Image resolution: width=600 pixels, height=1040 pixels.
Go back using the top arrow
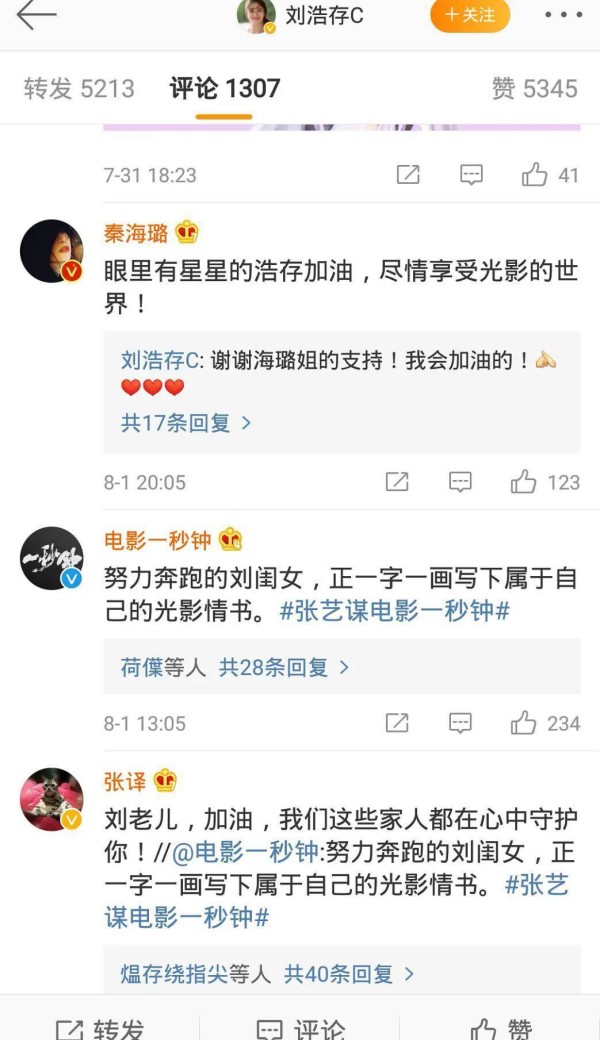(x=36, y=15)
